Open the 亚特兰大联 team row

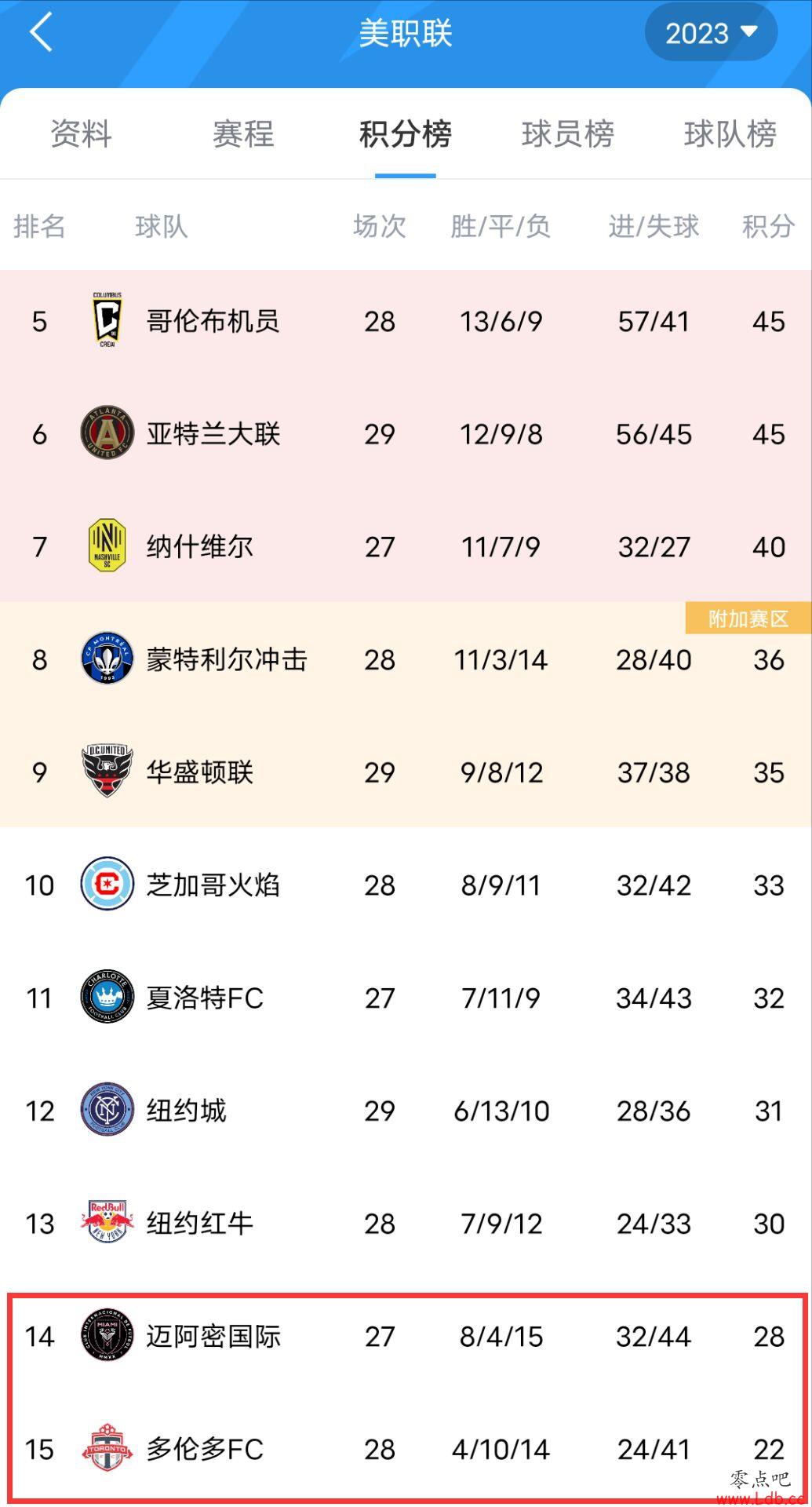tap(406, 434)
